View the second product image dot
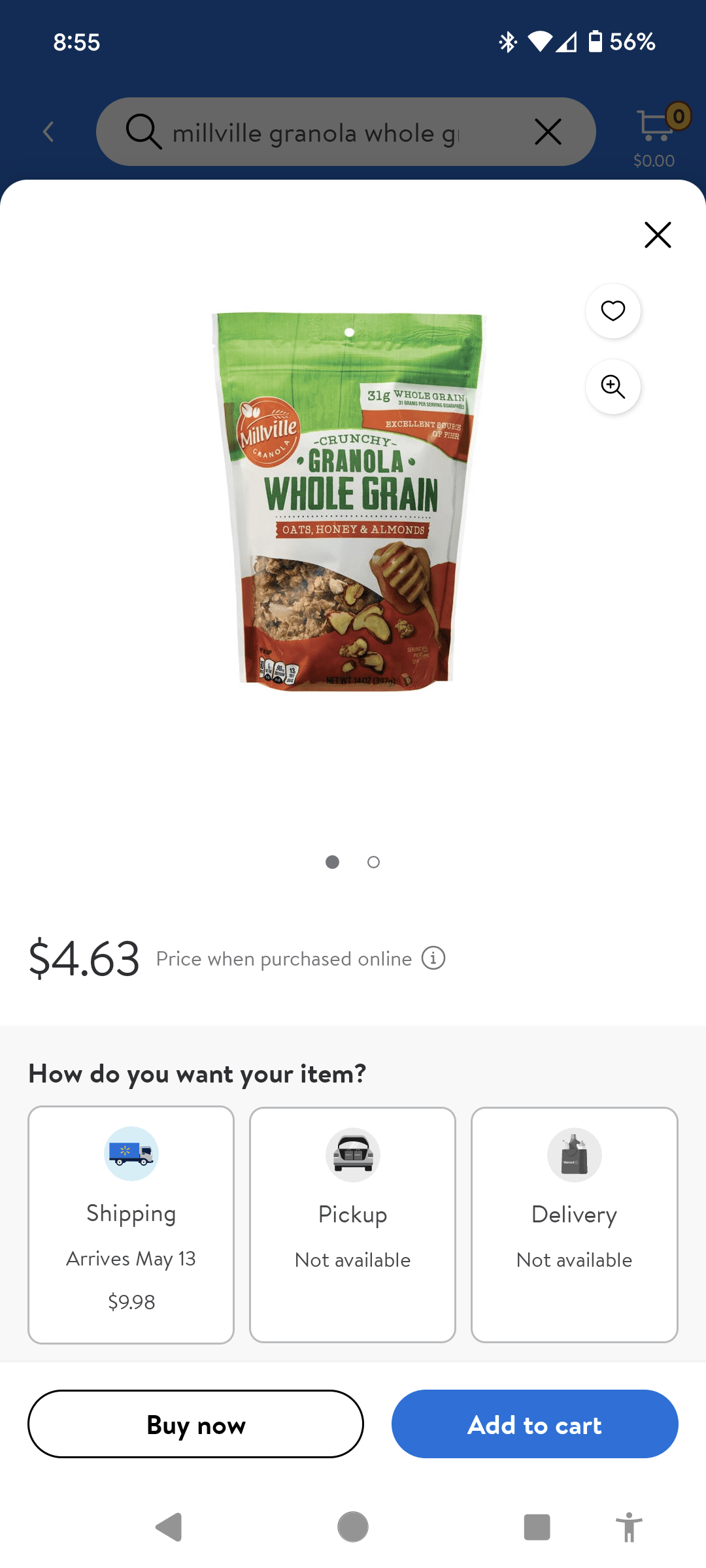 pos(373,862)
